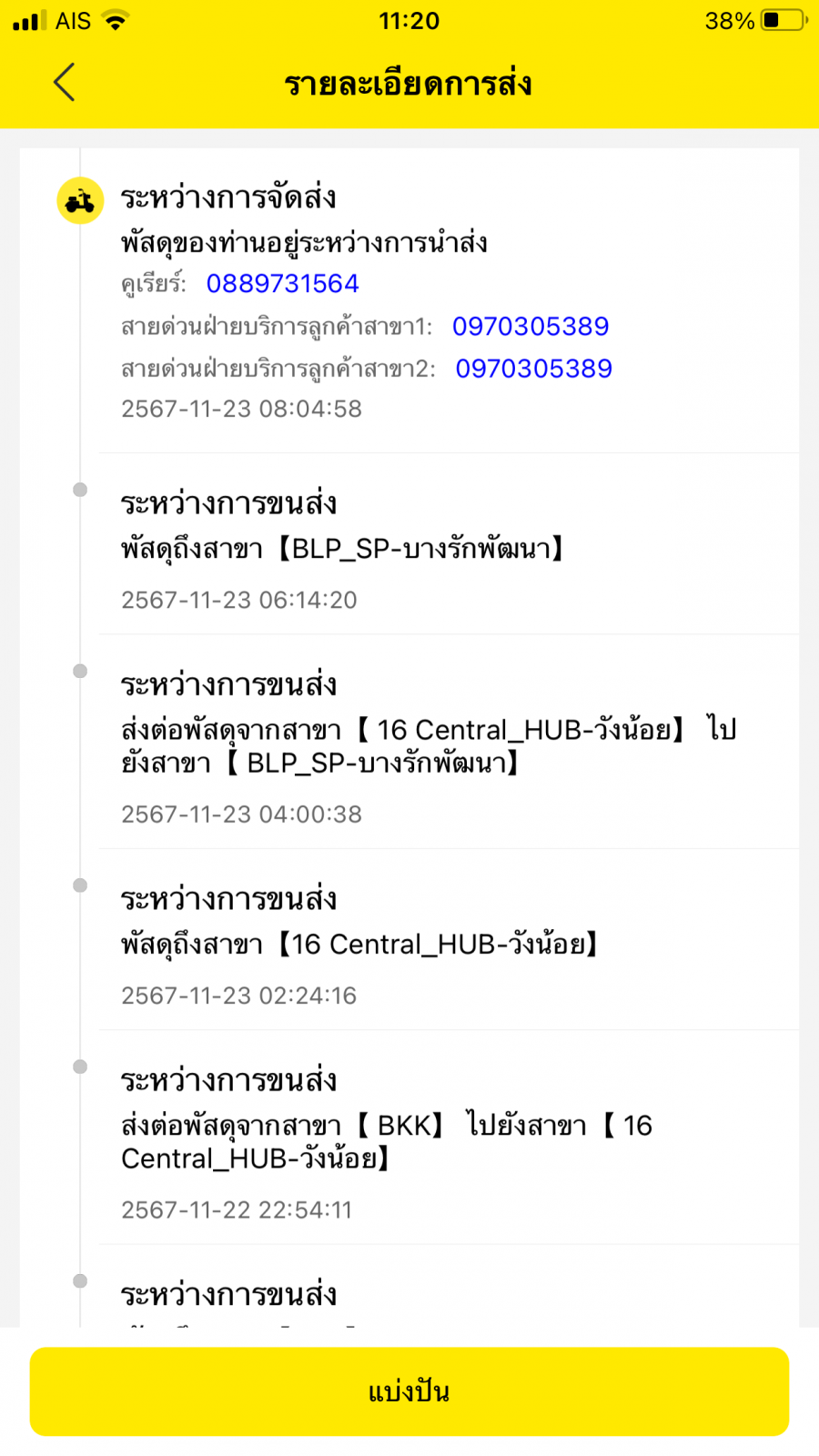Tap the yellow แบ่งปัน share button
This screenshot has height=1456, width=819.
[409, 1391]
